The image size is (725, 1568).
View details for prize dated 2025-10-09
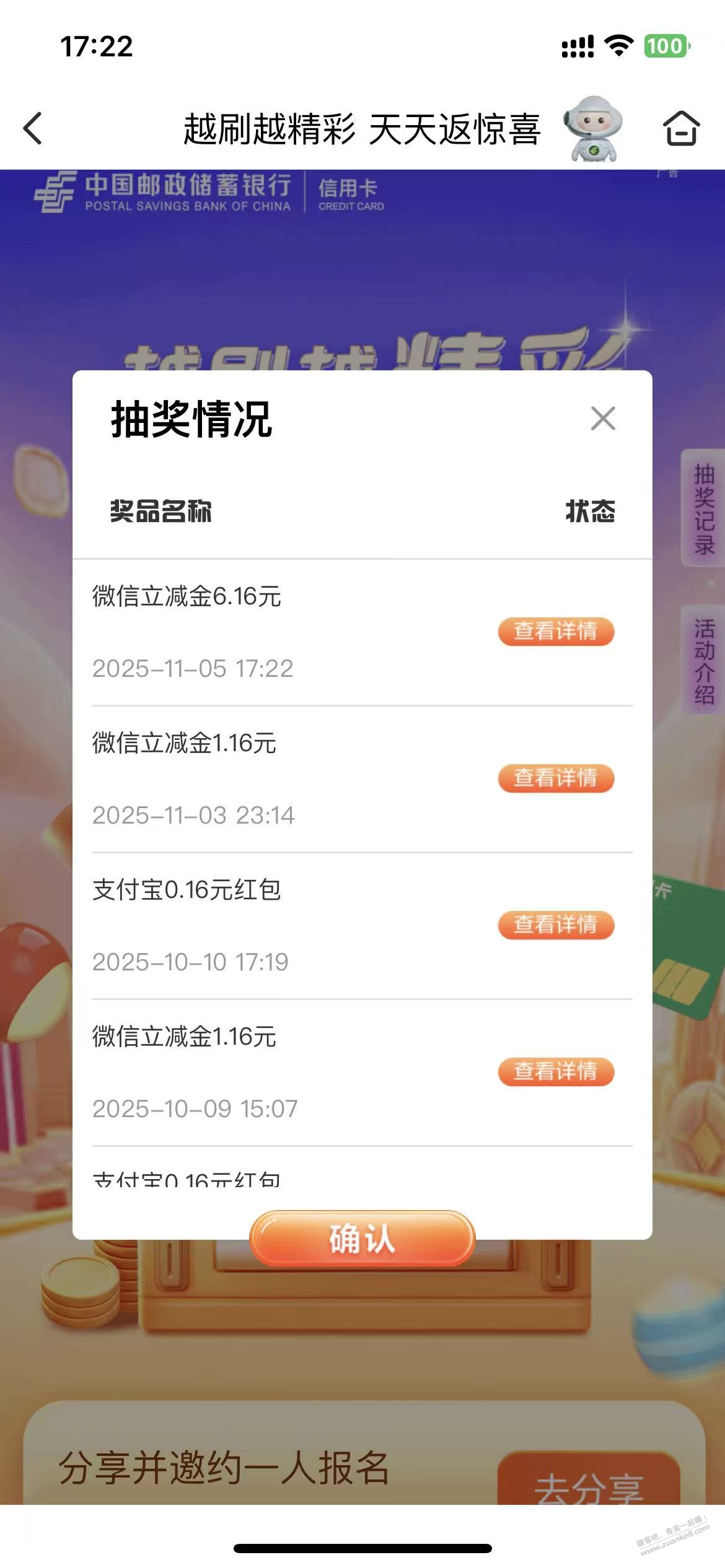(556, 1072)
